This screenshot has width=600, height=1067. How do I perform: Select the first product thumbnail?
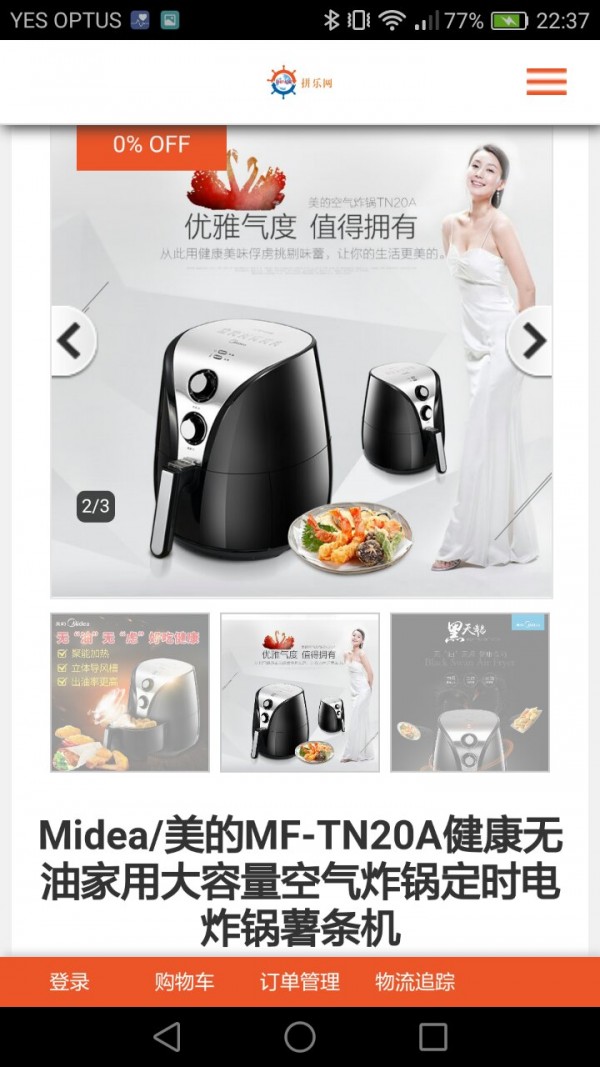[130, 692]
